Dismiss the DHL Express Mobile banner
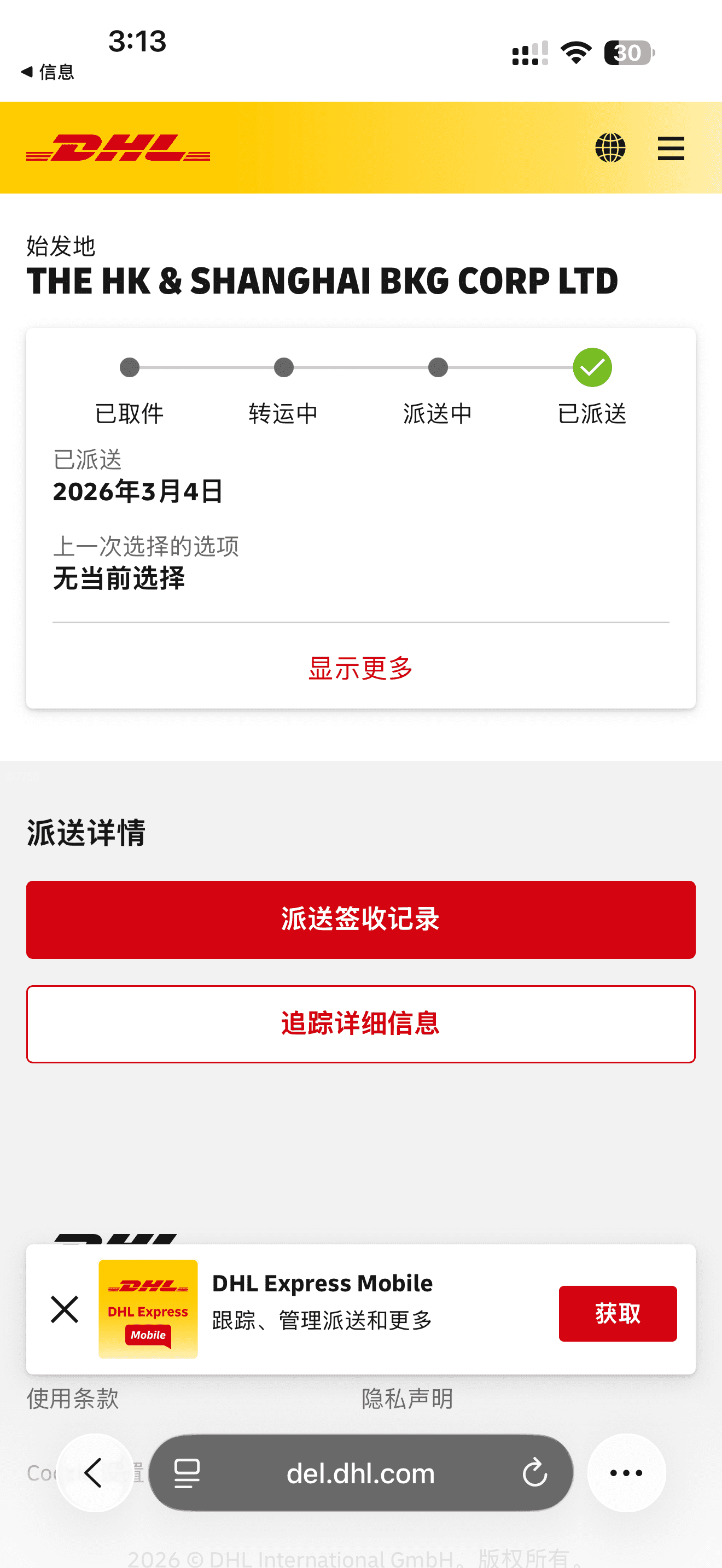 point(65,1309)
